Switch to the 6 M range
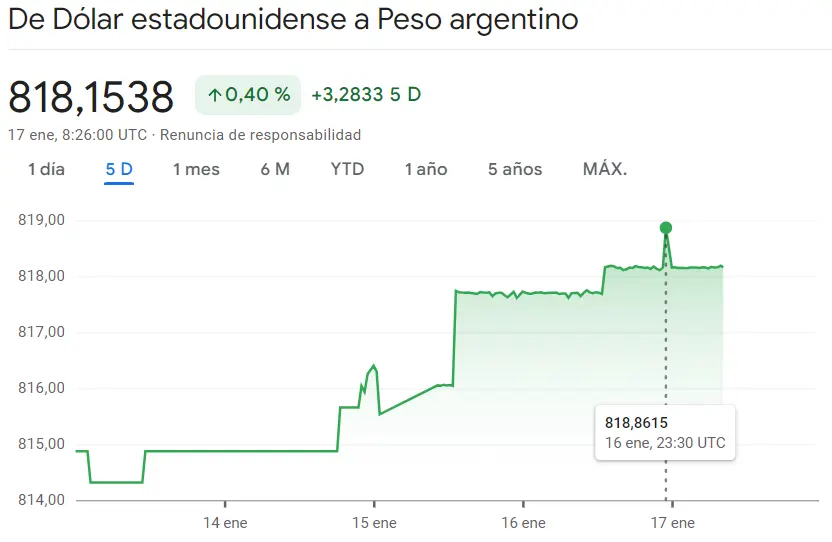The height and width of the screenshot is (542, 832). tap(275, 169)
